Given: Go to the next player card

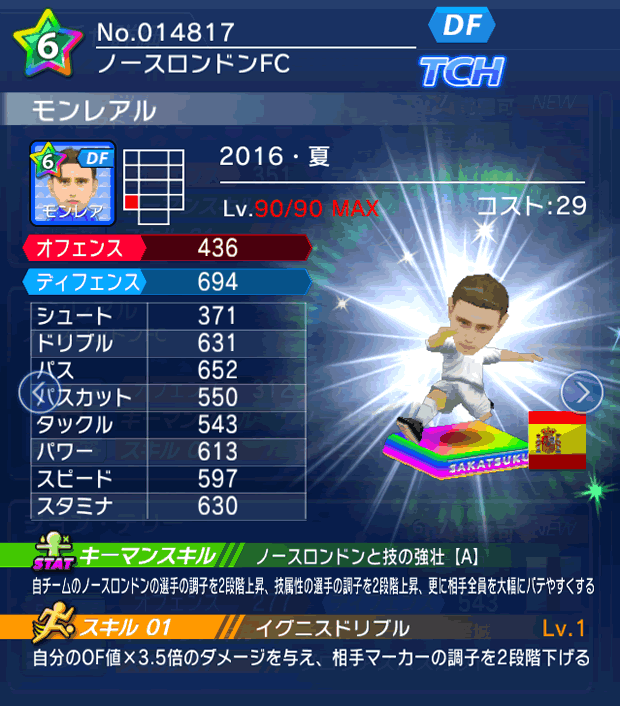Looking at the screenshot, I should click(x=582, y=391).
